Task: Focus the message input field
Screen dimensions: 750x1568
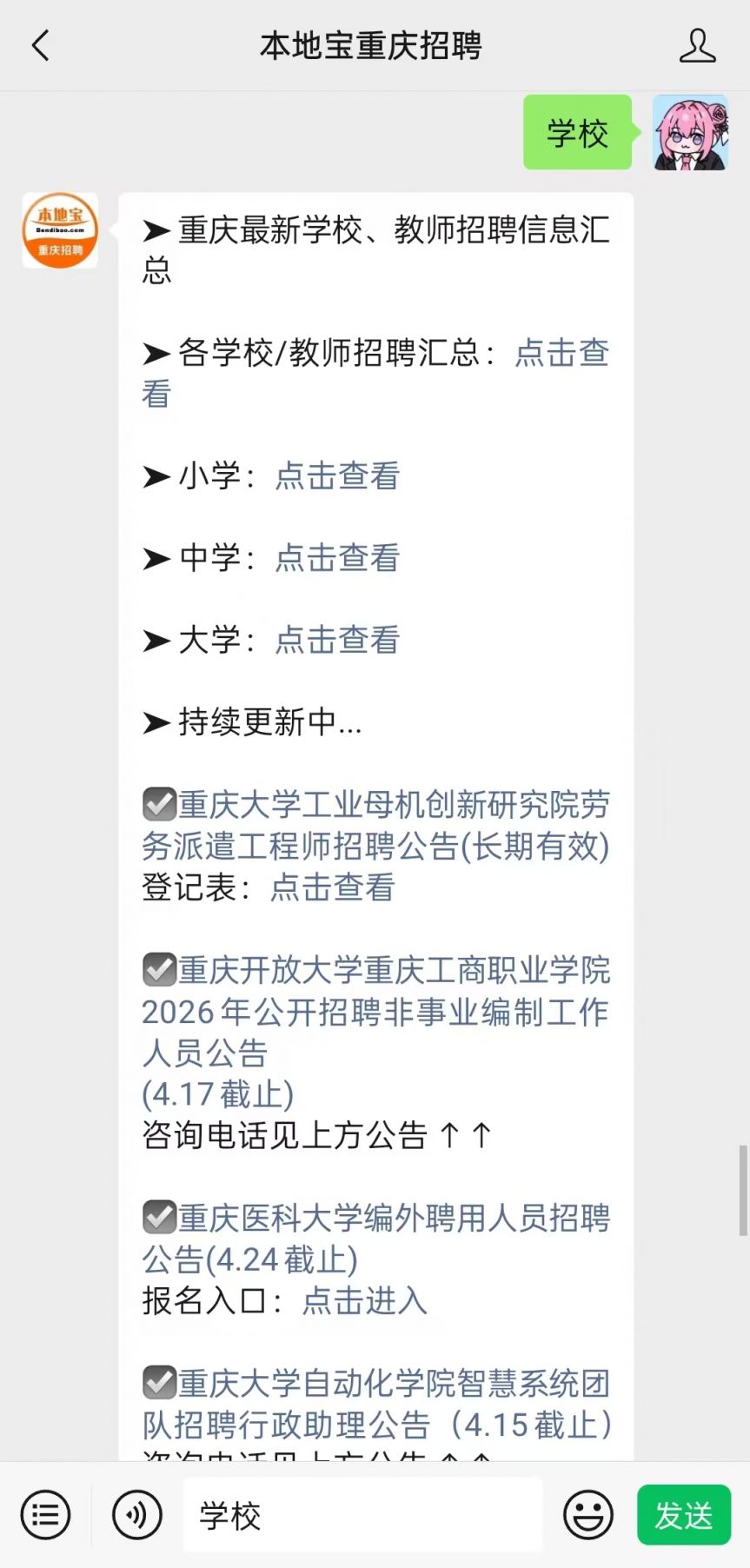Action: (x=362, y=1515)
